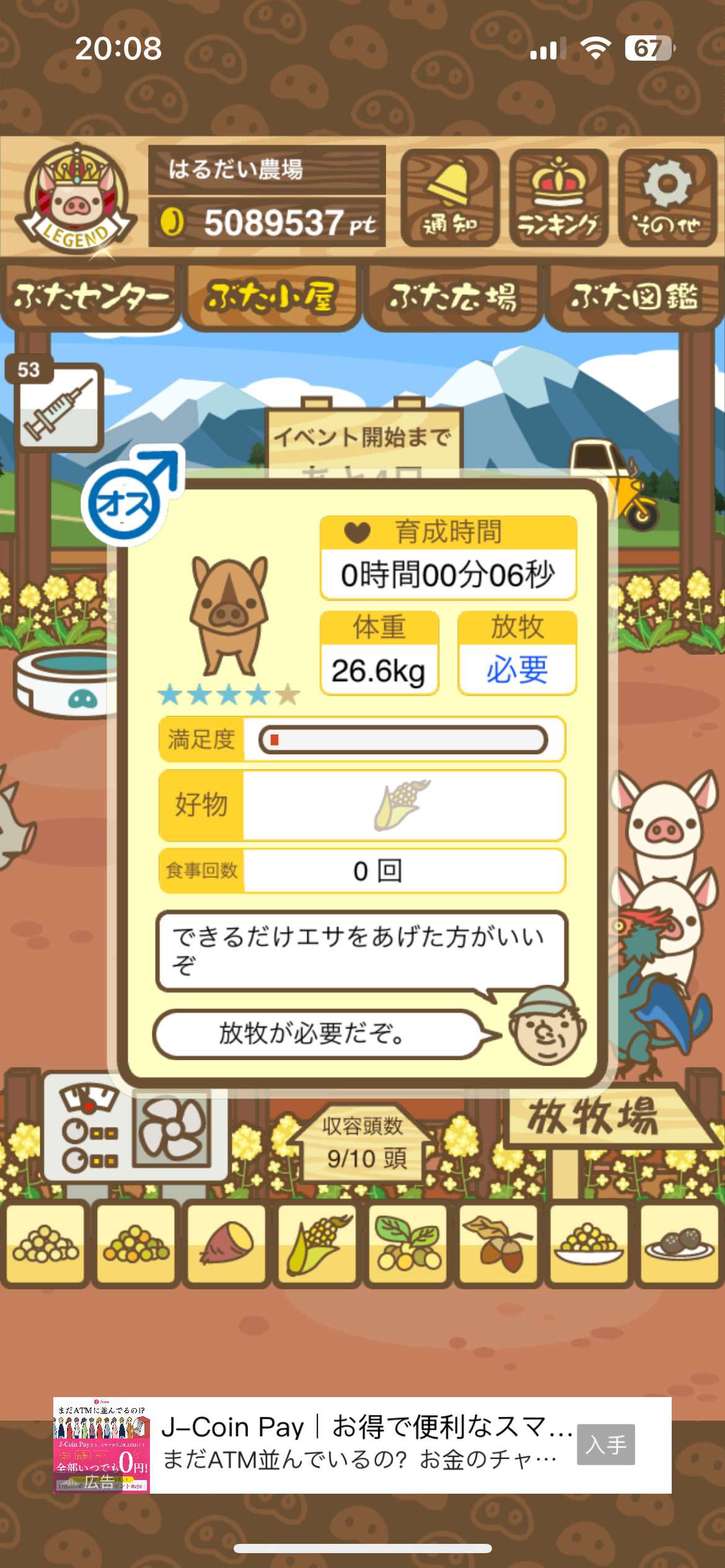Image resolution: width=725 pixels, height=1568 pixels.
Task: Pick the yellow feed in the bowl
Action: [589, 1244]
